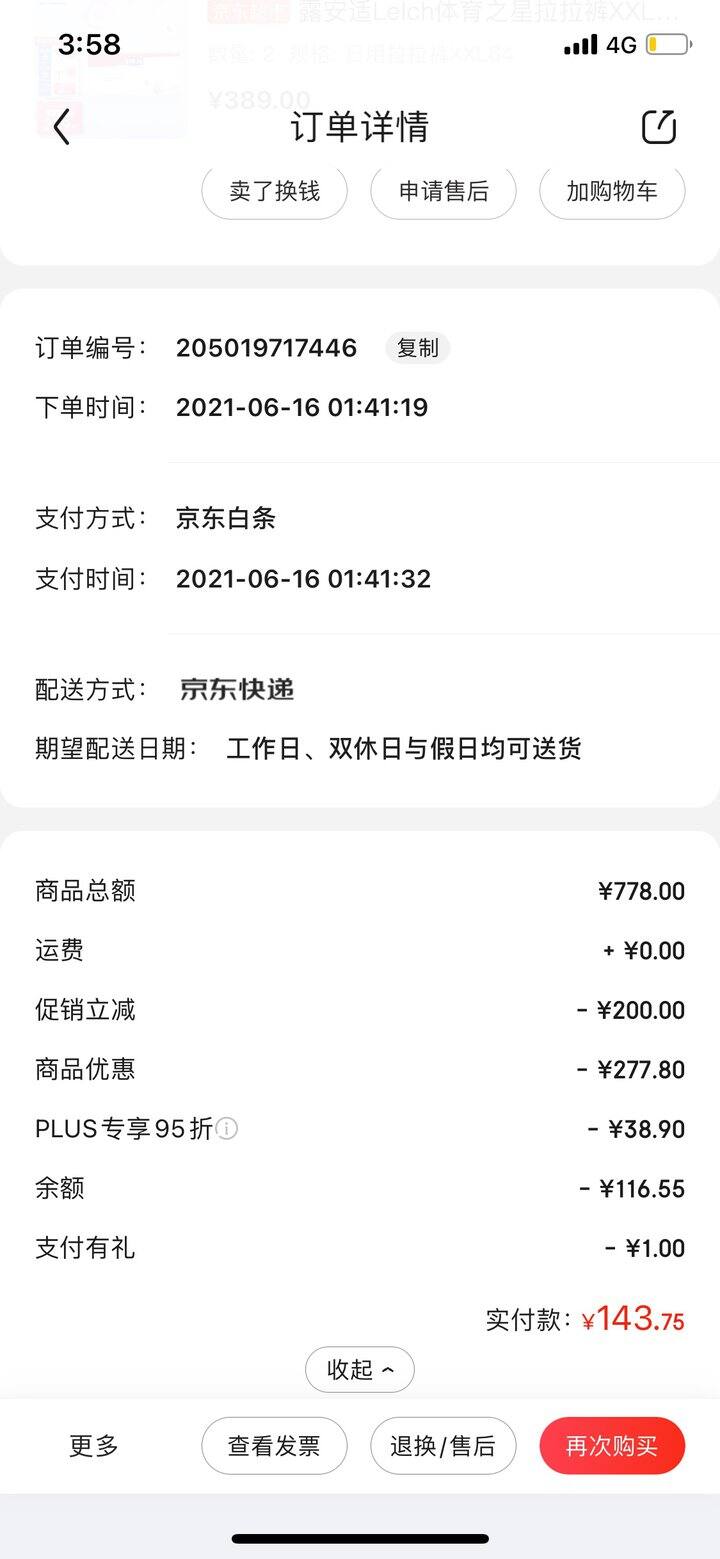Tap the 卖了换钱 button
720x1559 pixels.
pyautogui.click(x=274, y=191)
